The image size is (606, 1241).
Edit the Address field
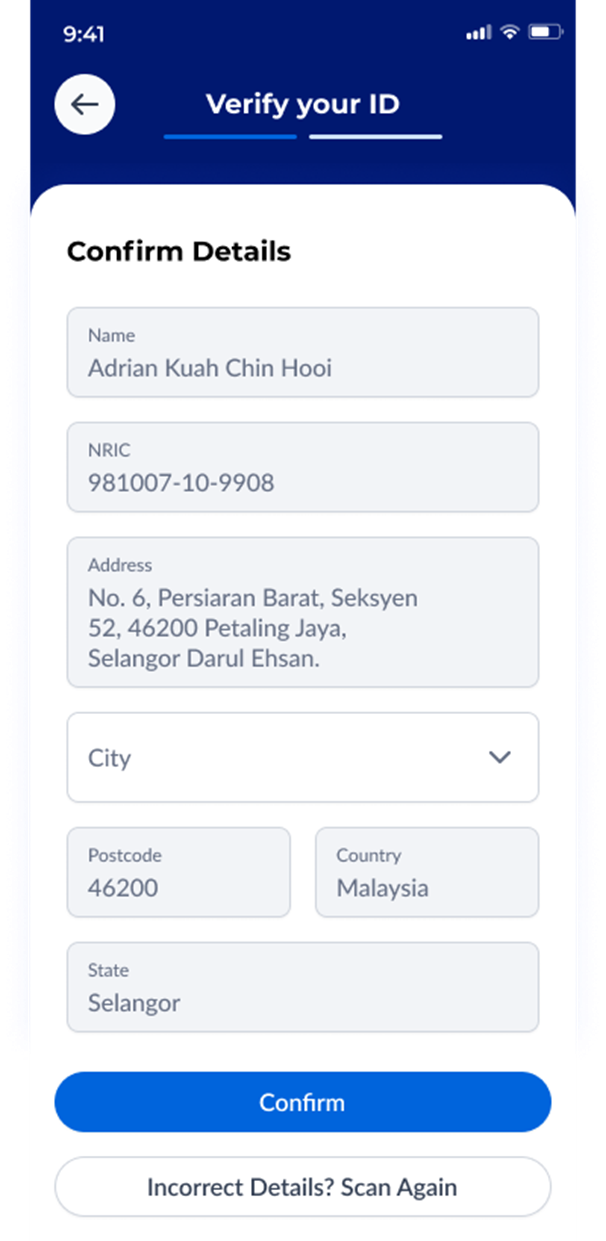[x=303, y=612]
